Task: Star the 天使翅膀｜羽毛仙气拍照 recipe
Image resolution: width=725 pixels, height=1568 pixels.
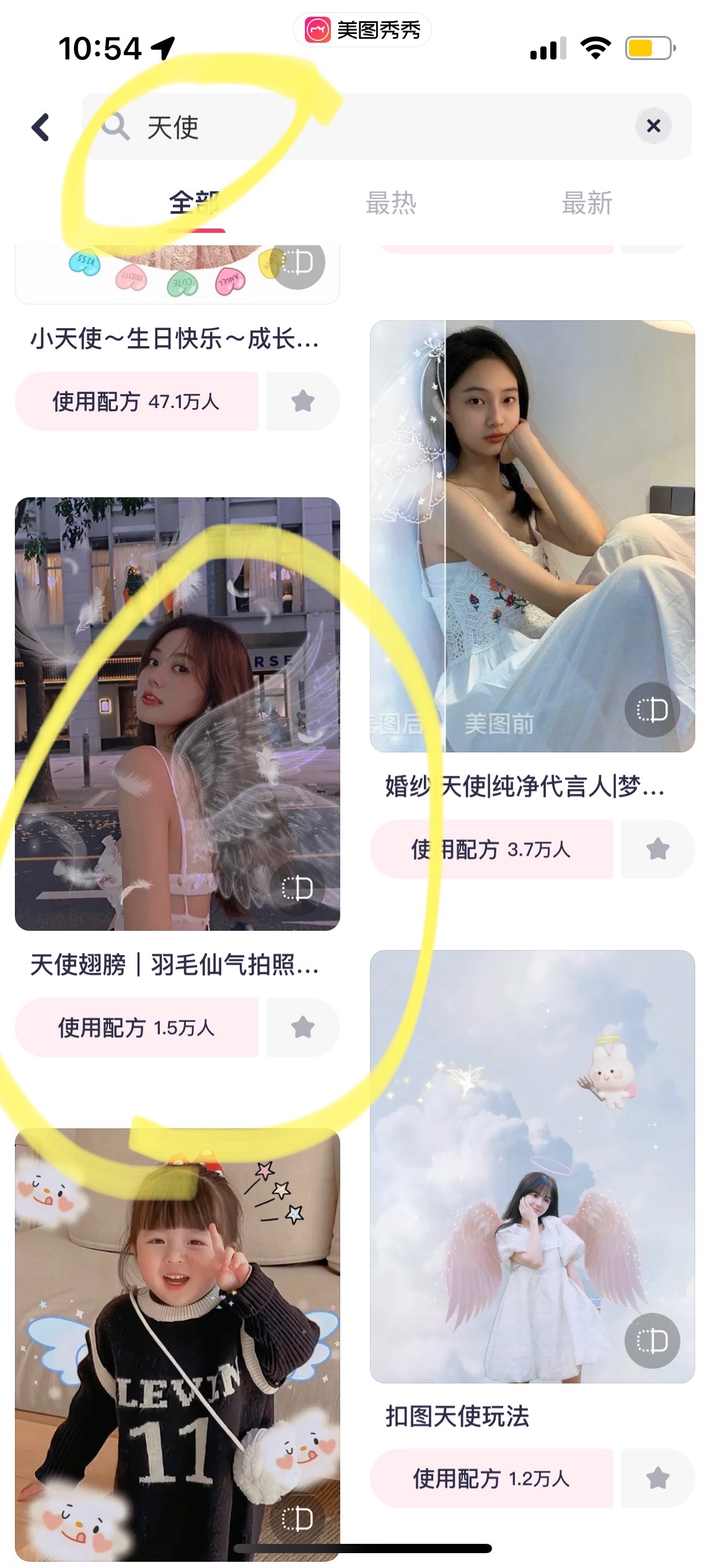Action: click(x=302, y=1027)
